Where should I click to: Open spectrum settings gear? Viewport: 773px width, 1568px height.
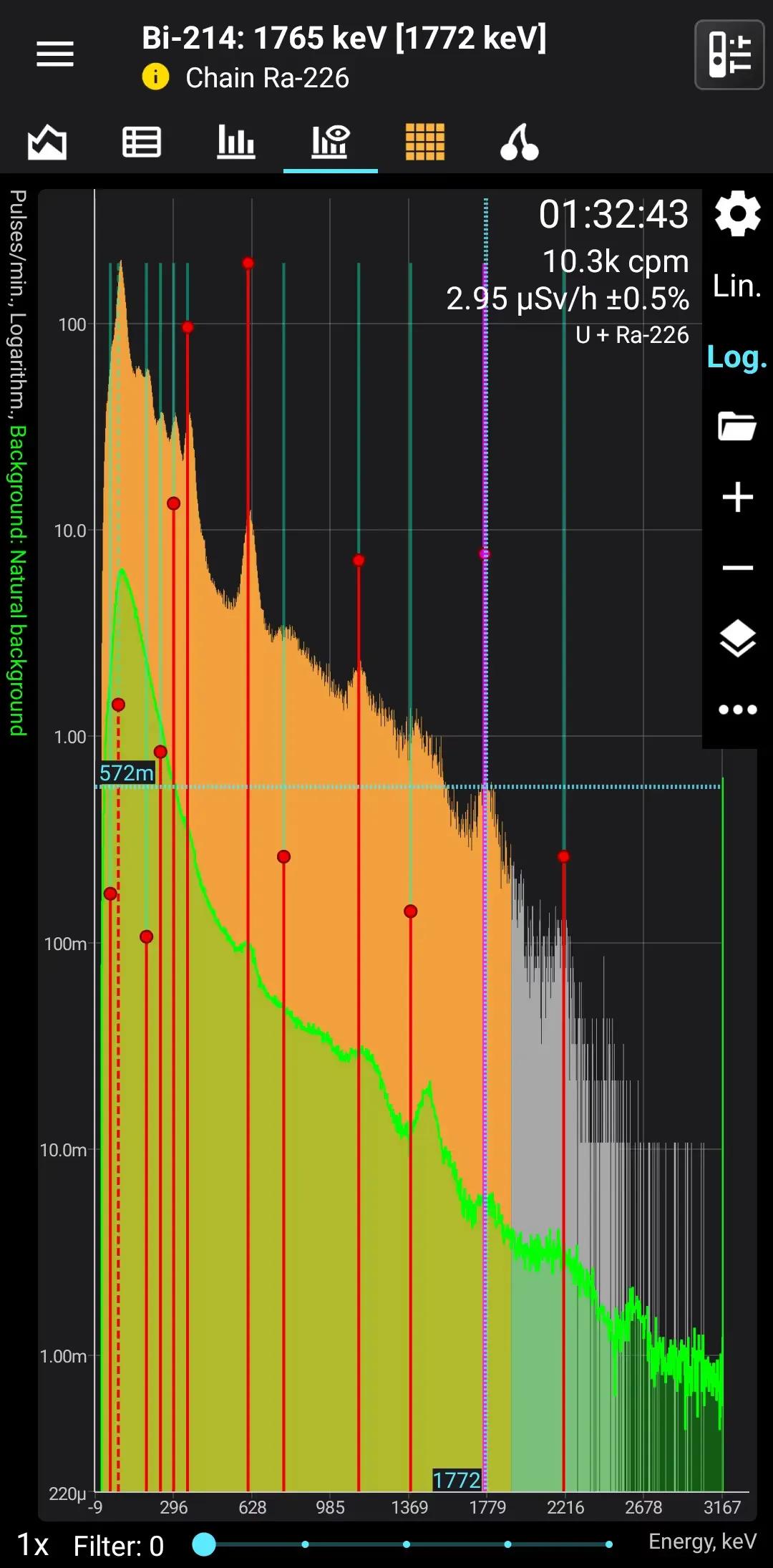pos(737,213)
